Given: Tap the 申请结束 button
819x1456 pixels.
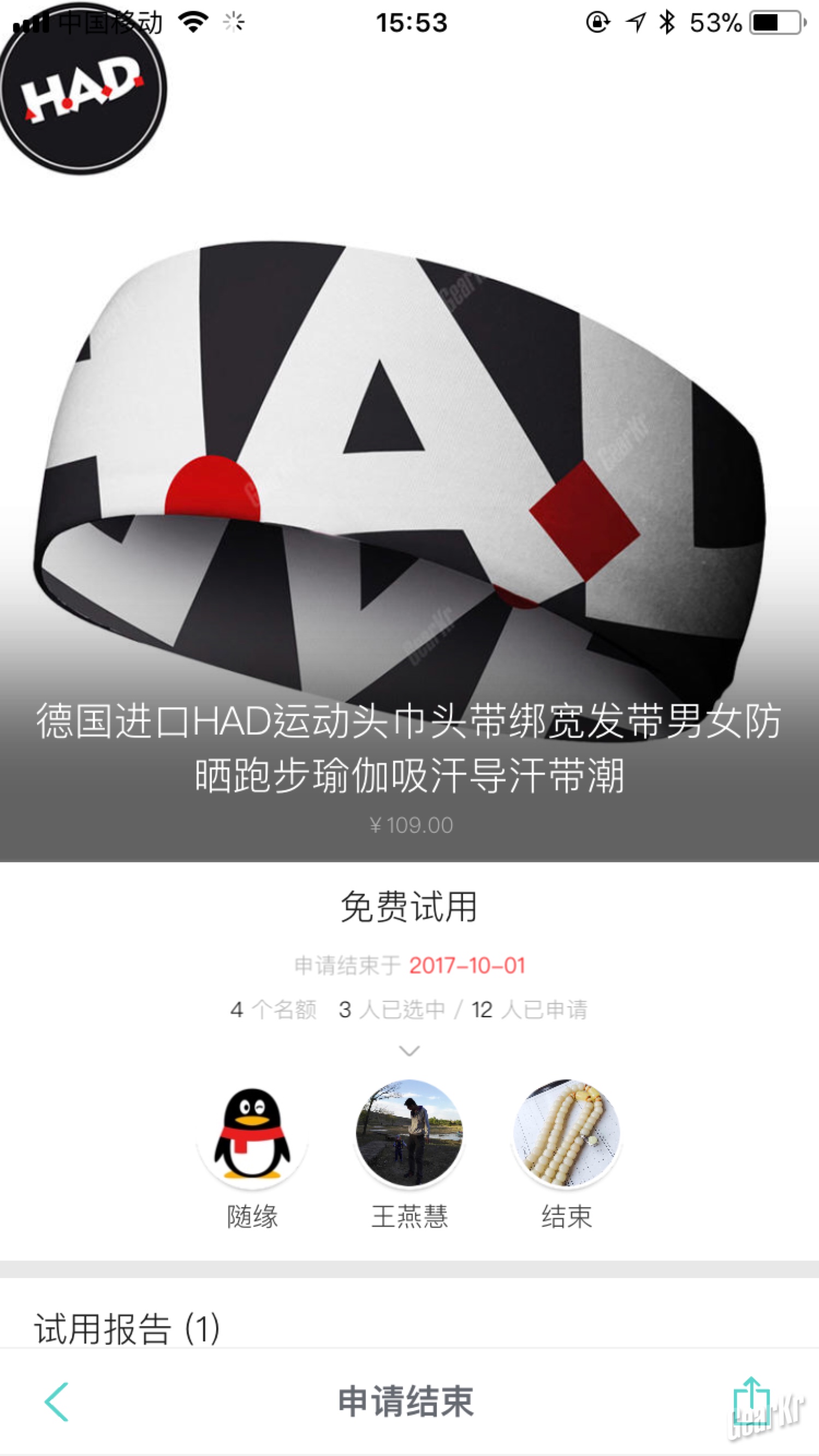Looking at the screenshot, I should click(406, 1403).
